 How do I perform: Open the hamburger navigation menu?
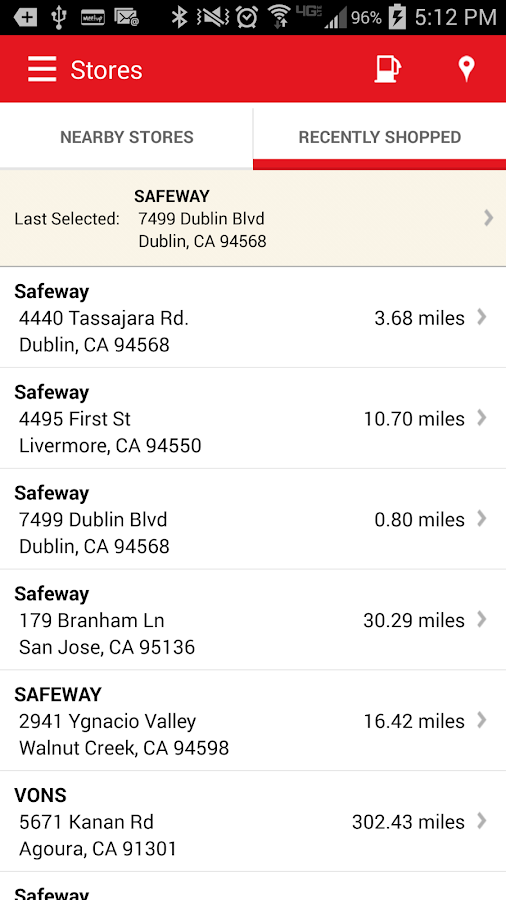(x=42, y=69)
